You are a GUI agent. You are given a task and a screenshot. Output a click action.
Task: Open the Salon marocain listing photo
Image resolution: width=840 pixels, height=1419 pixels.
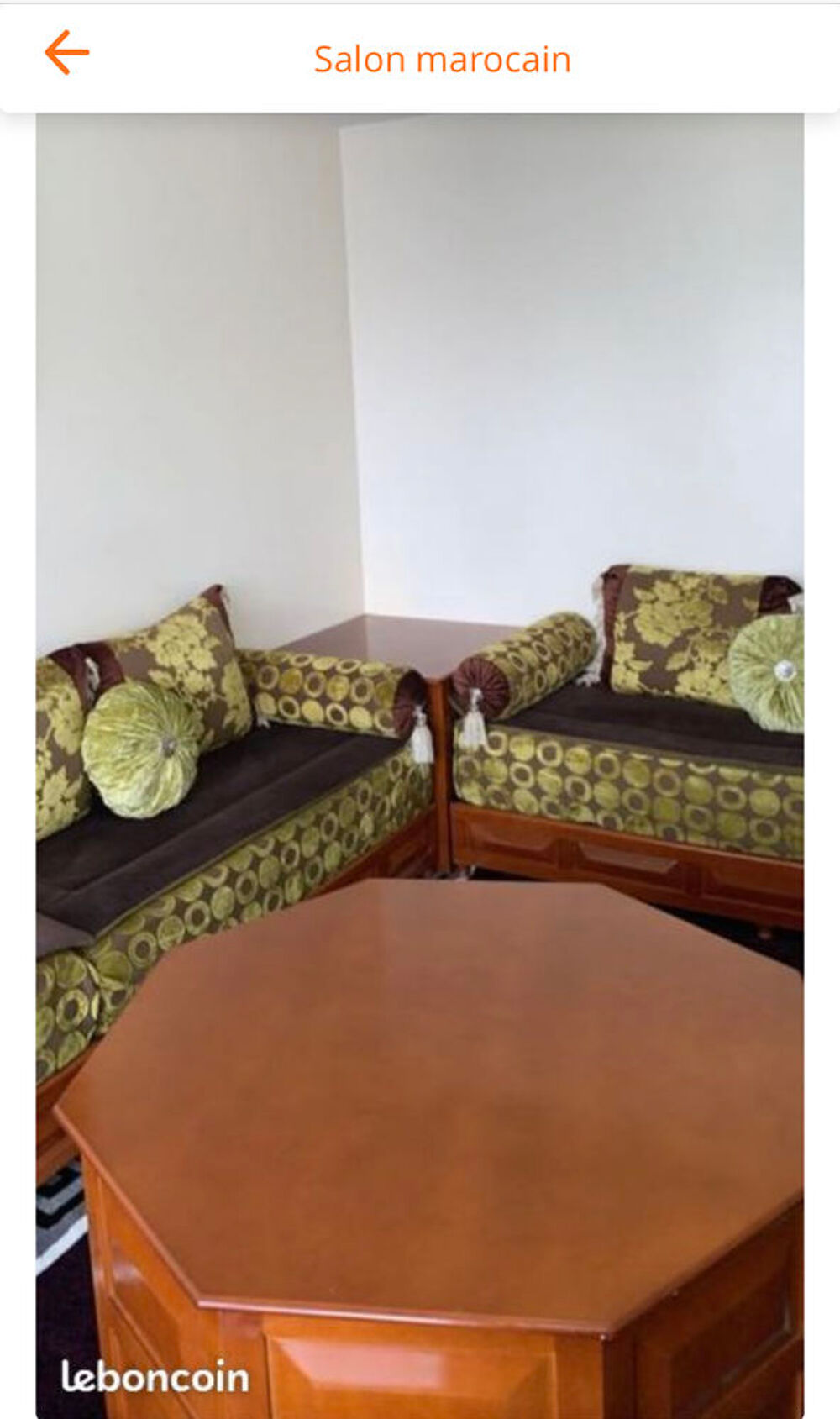tap(419, 765)
